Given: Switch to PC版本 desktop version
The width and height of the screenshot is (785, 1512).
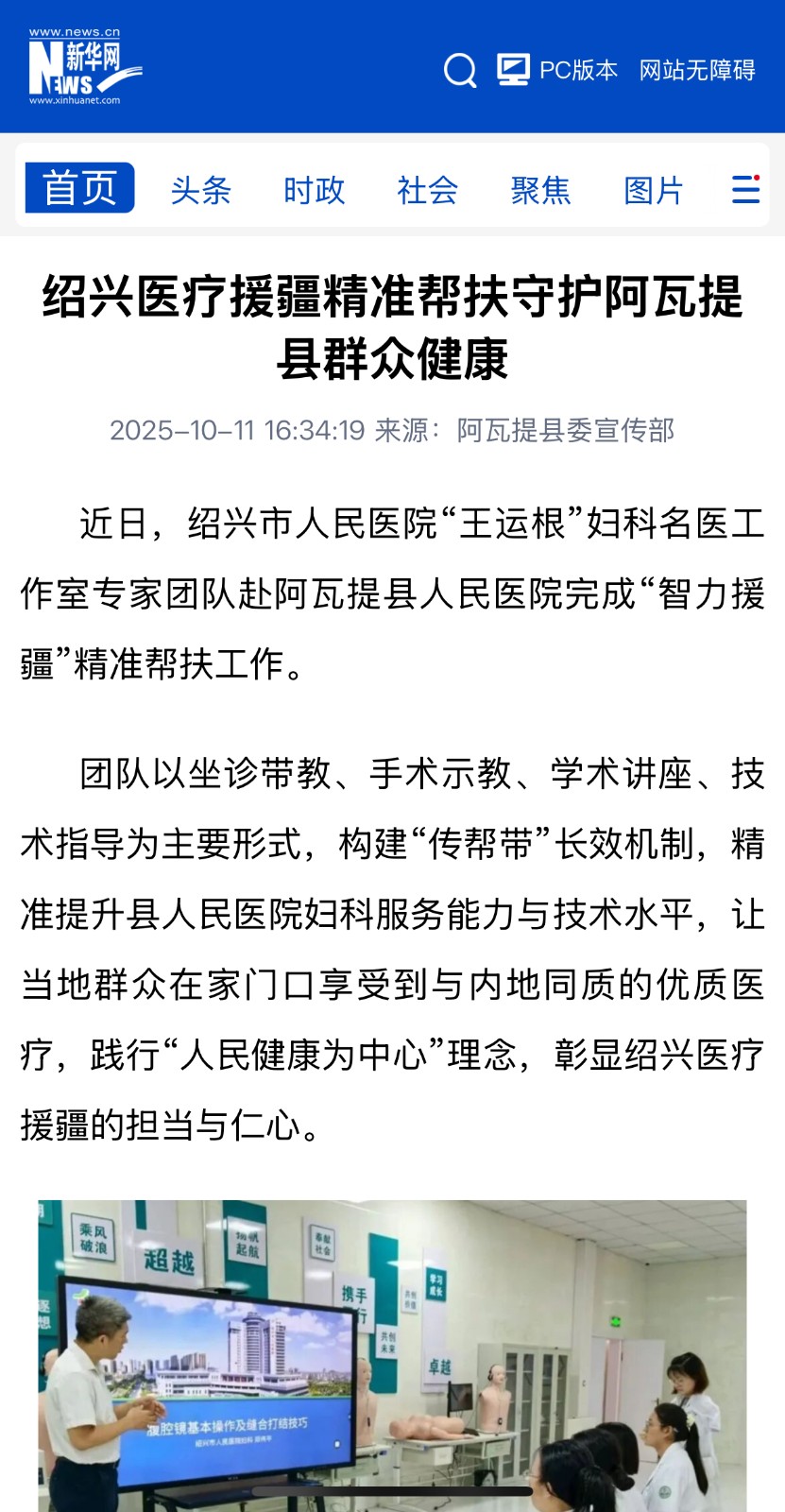Looking at the screenshot, I should click(557, 70).
